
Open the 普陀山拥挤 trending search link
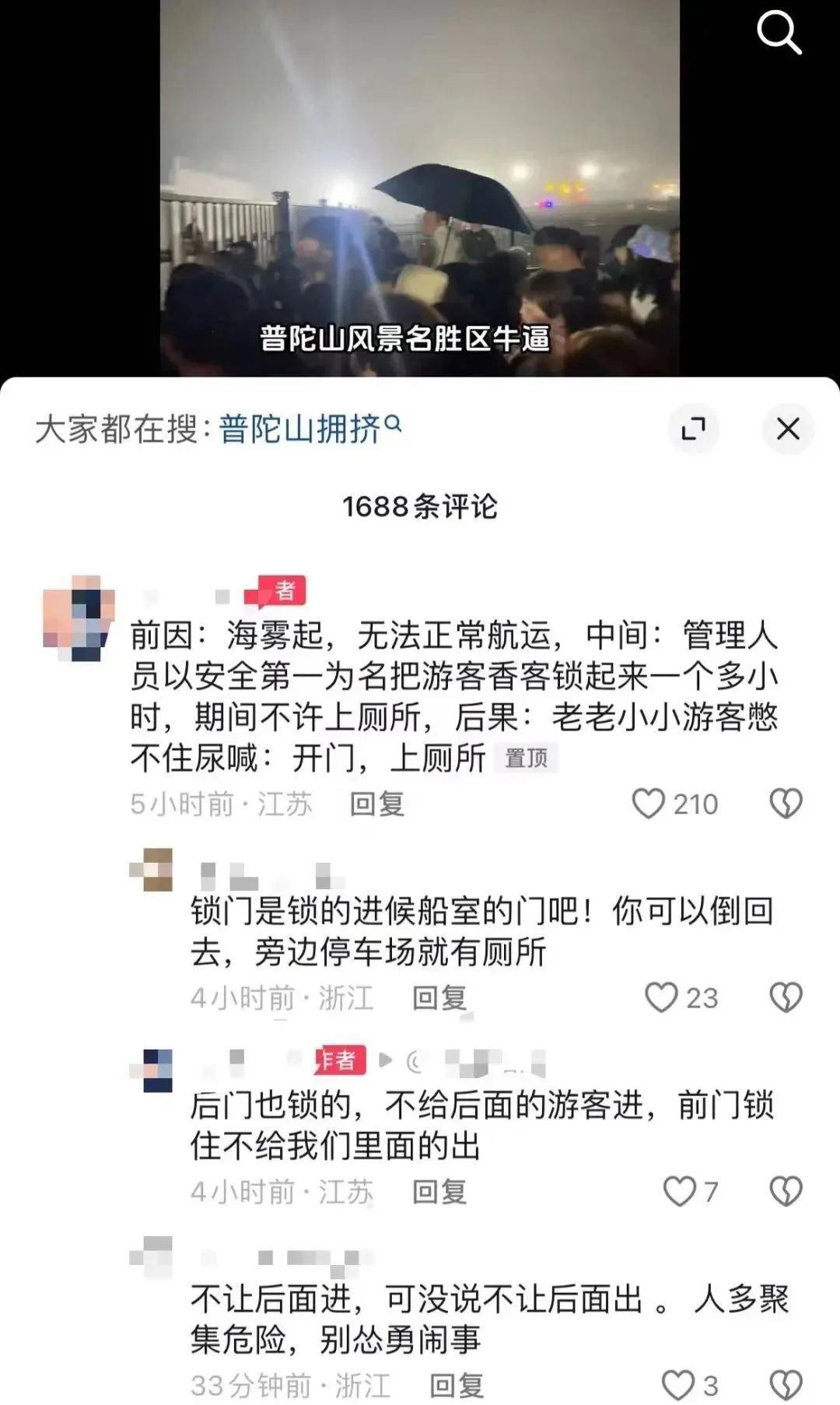click(x=296, y=426)
